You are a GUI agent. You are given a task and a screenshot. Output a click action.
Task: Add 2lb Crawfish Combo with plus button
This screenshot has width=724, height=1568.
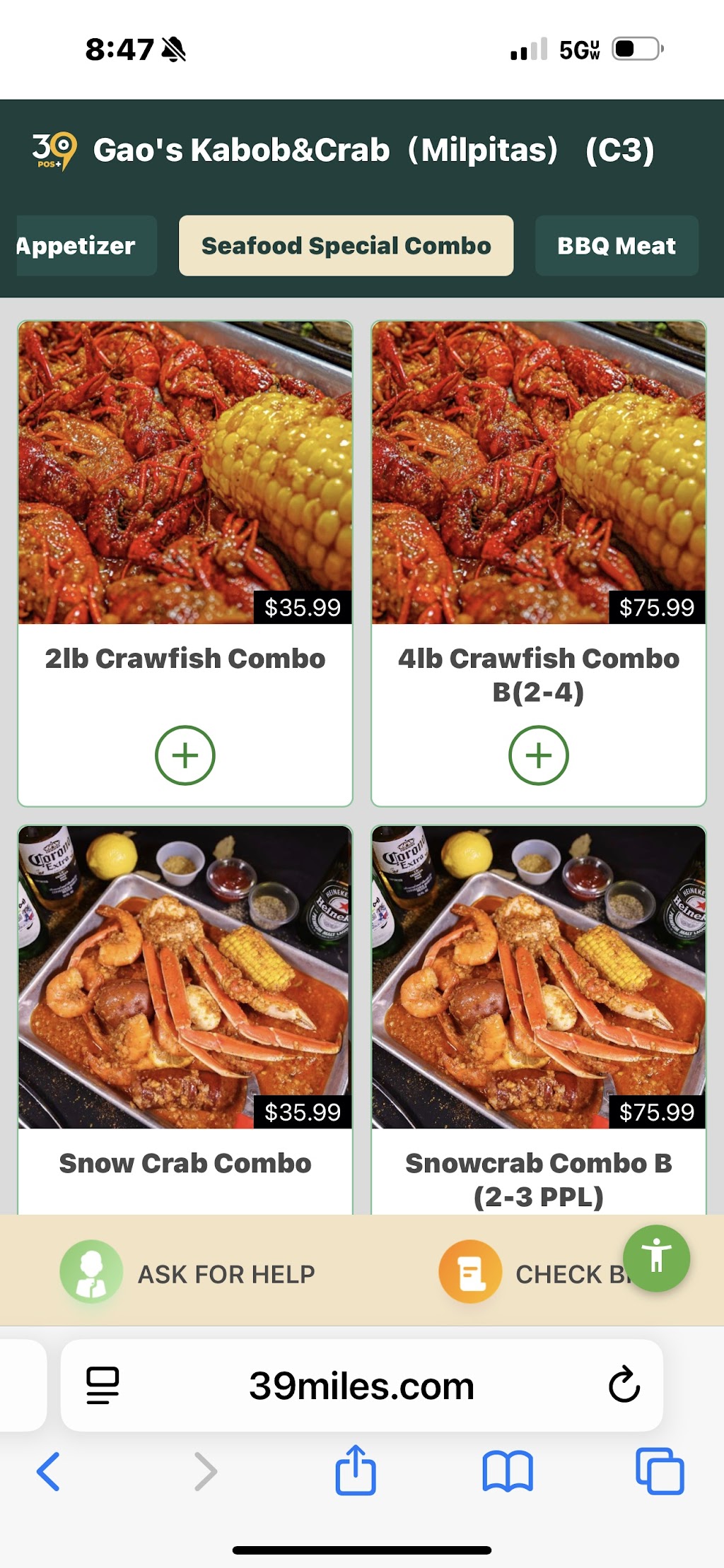pyautogui.click(x=185, y=755)
